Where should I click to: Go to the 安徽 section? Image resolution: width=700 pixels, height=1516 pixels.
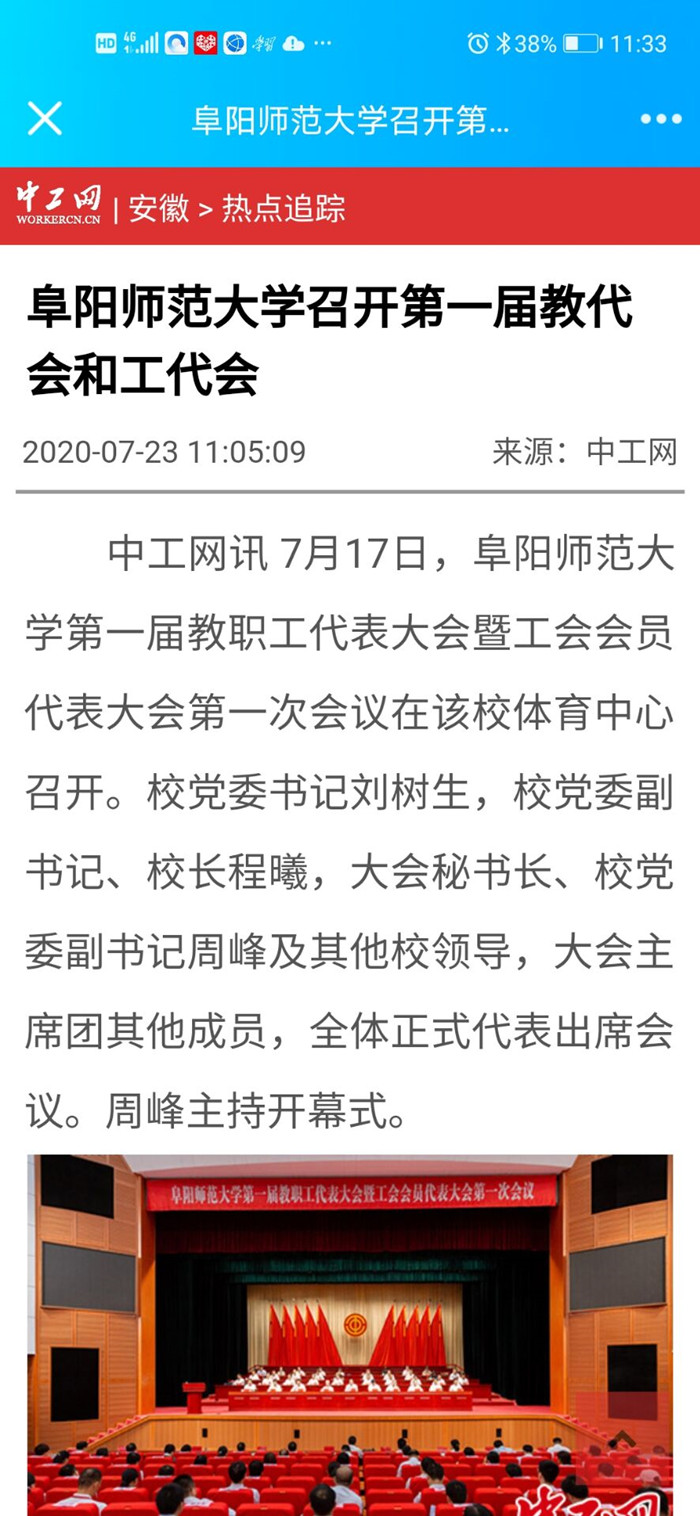point(159,208)
